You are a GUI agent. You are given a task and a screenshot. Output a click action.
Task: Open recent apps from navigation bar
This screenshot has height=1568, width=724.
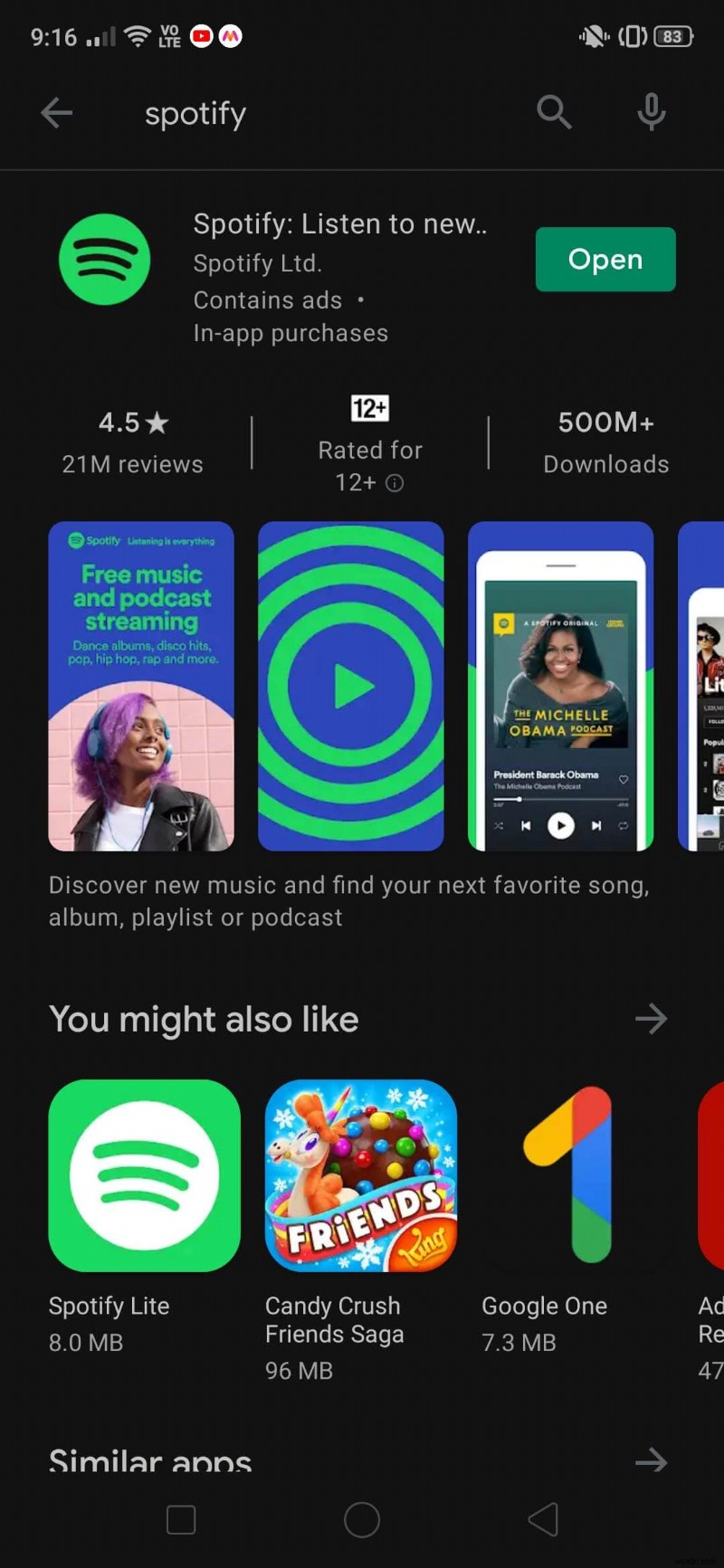tap(181, 1520)
